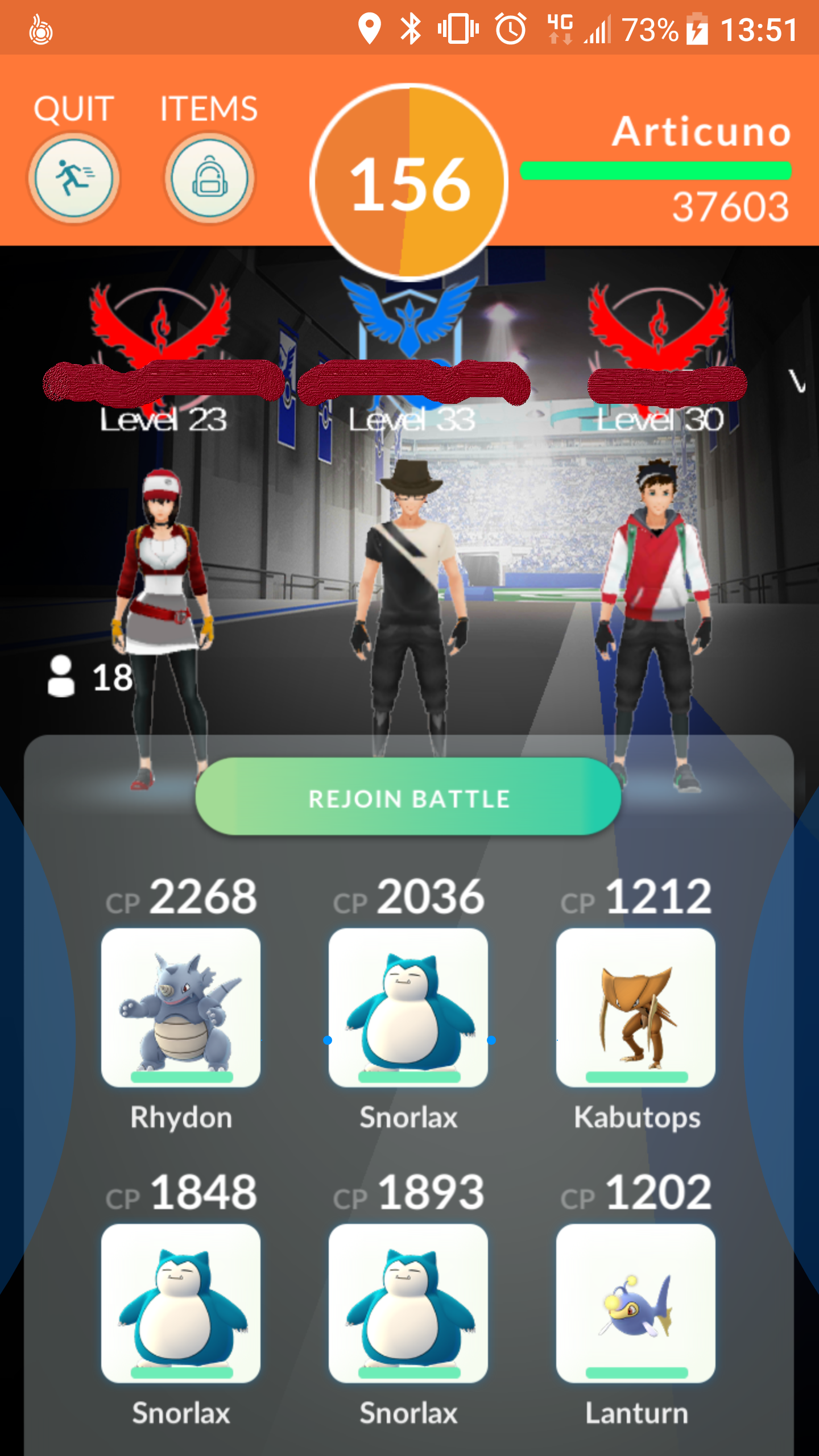Open the Items bag
The image size is (819, 1456).
coord(209,178)
